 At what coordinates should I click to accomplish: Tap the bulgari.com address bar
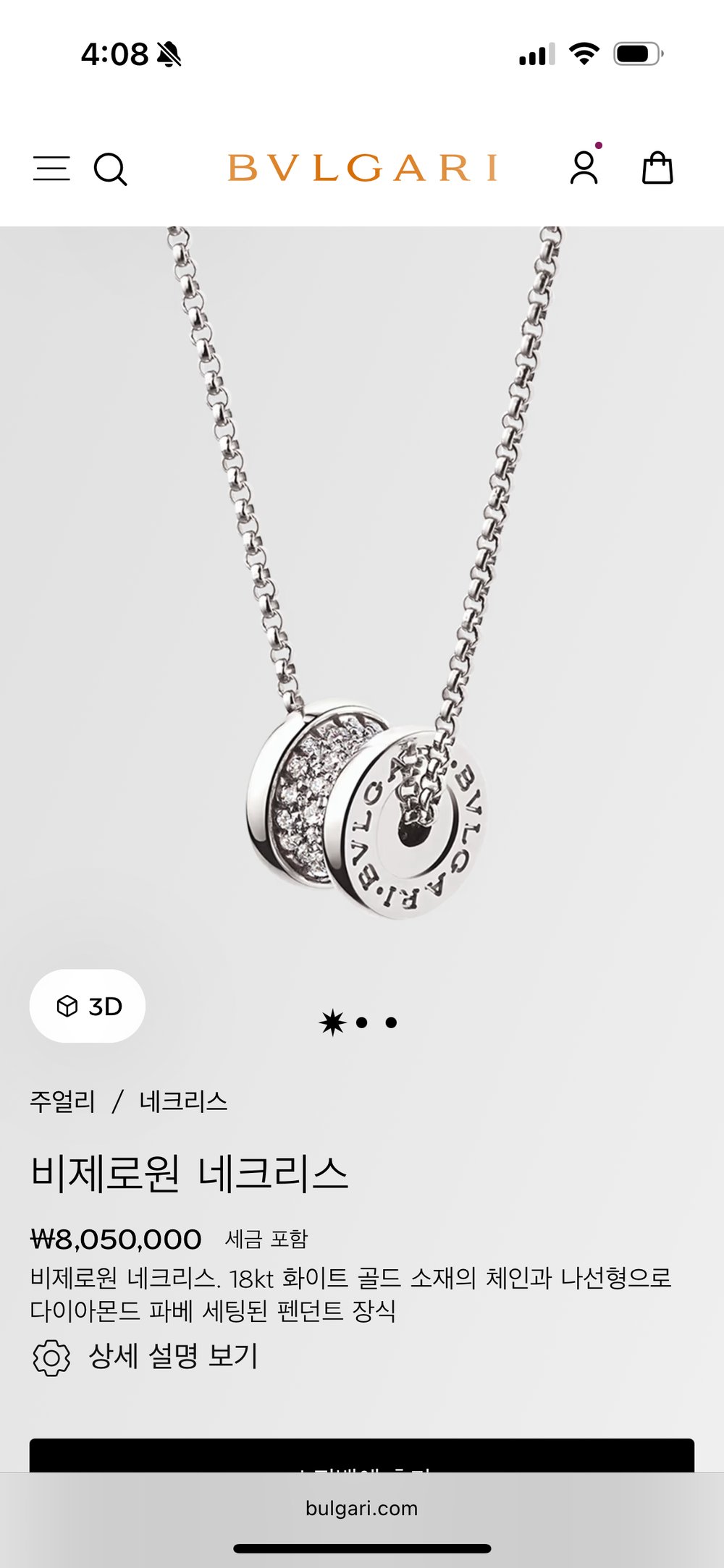(362, 1508)
